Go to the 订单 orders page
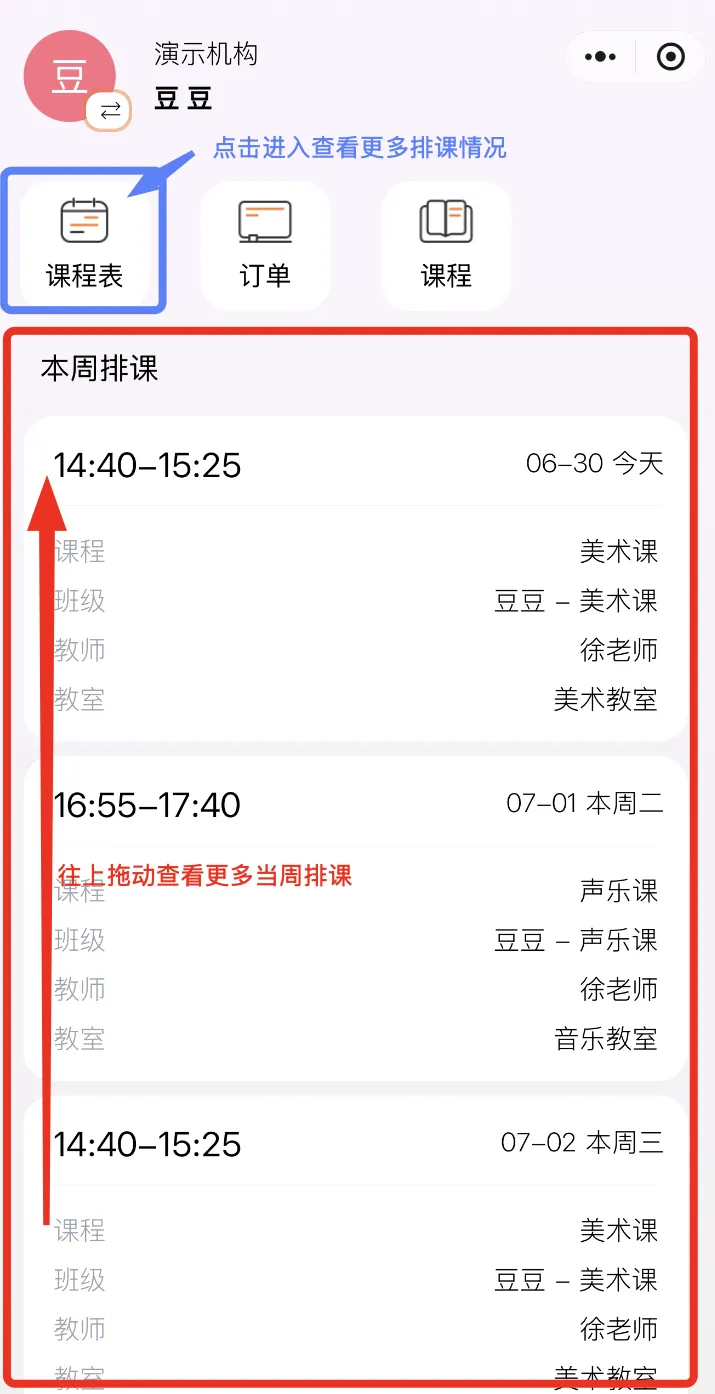Viewport: 715px width, 1394px height. 265,244
